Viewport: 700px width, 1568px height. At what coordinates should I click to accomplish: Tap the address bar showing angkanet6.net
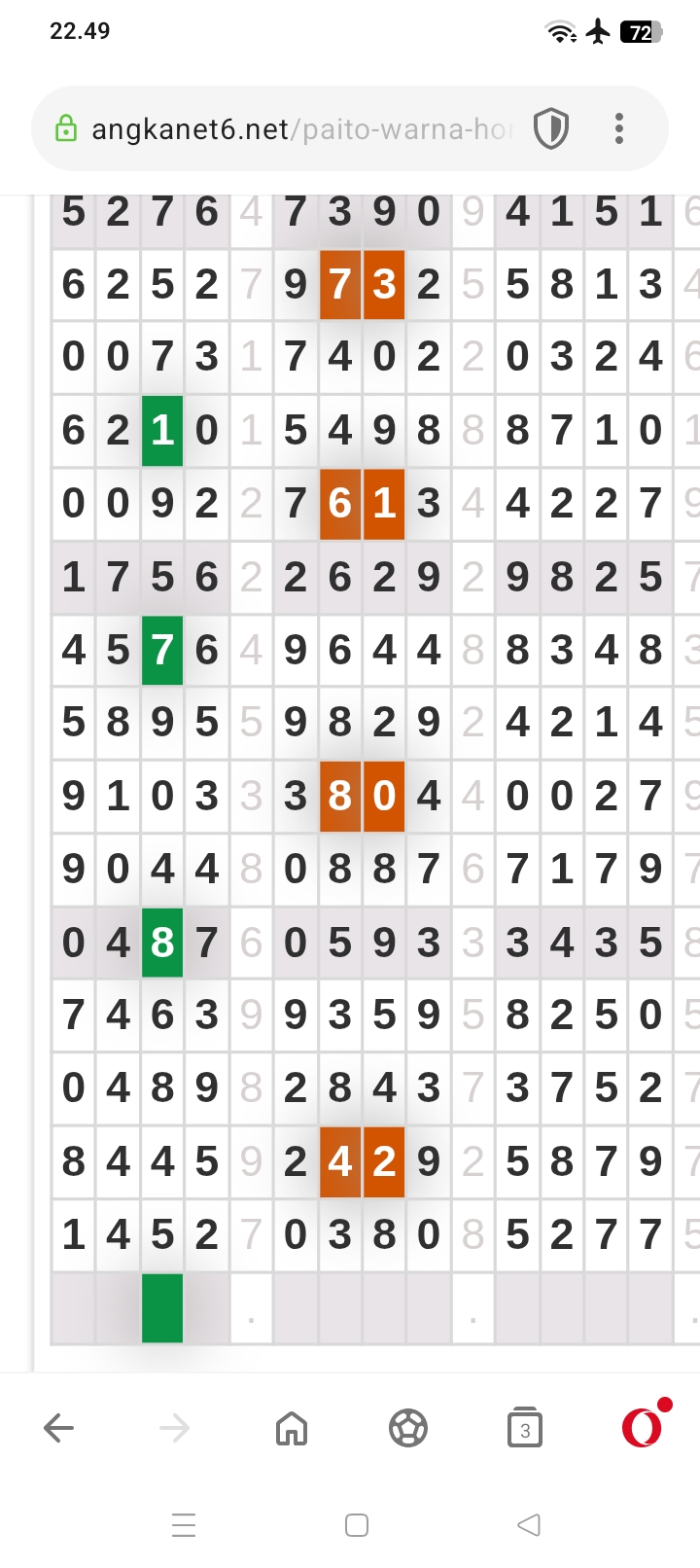tap(301, 129)
